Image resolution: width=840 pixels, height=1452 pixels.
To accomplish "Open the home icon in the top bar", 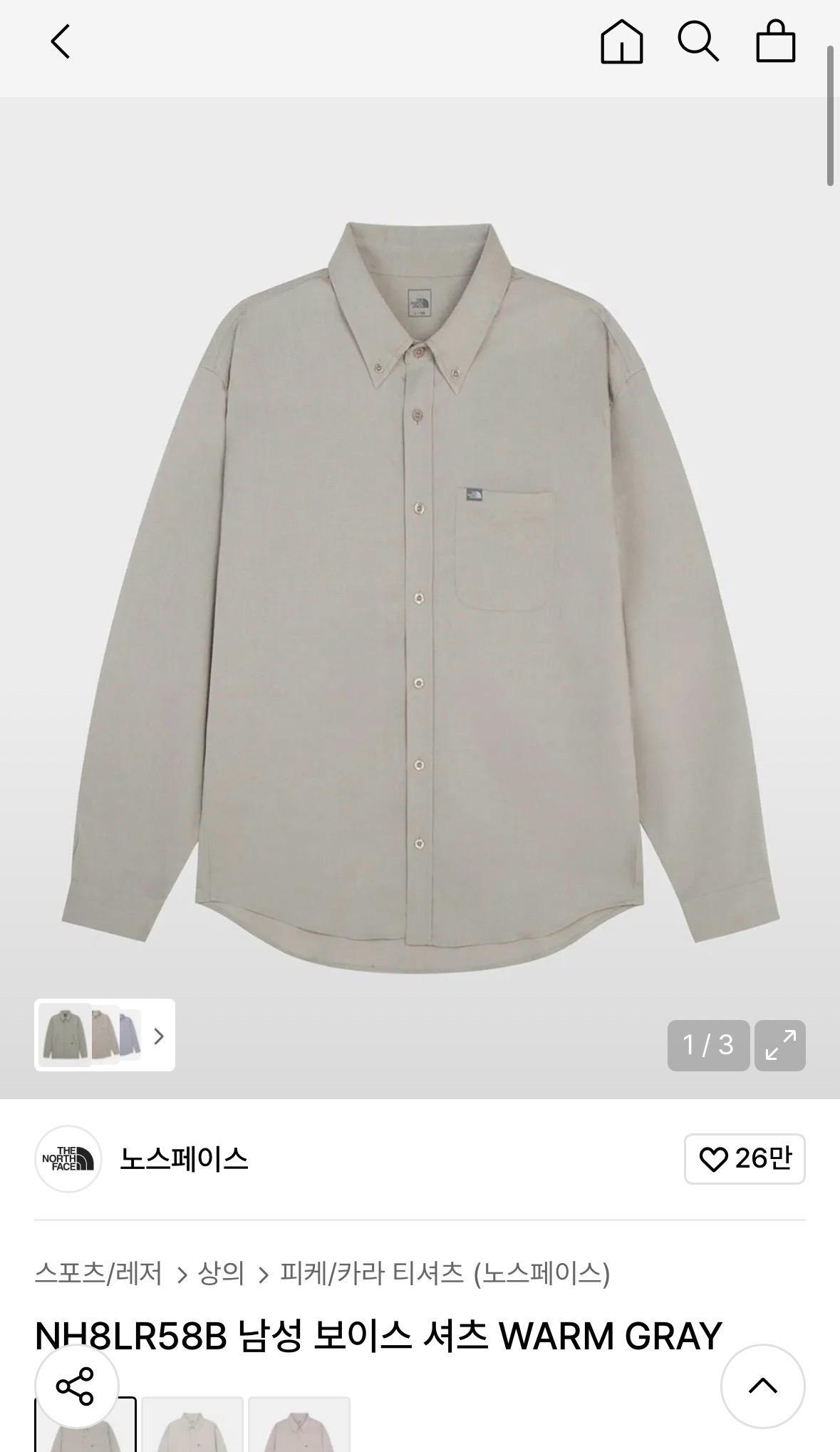I will pos(621,41).
